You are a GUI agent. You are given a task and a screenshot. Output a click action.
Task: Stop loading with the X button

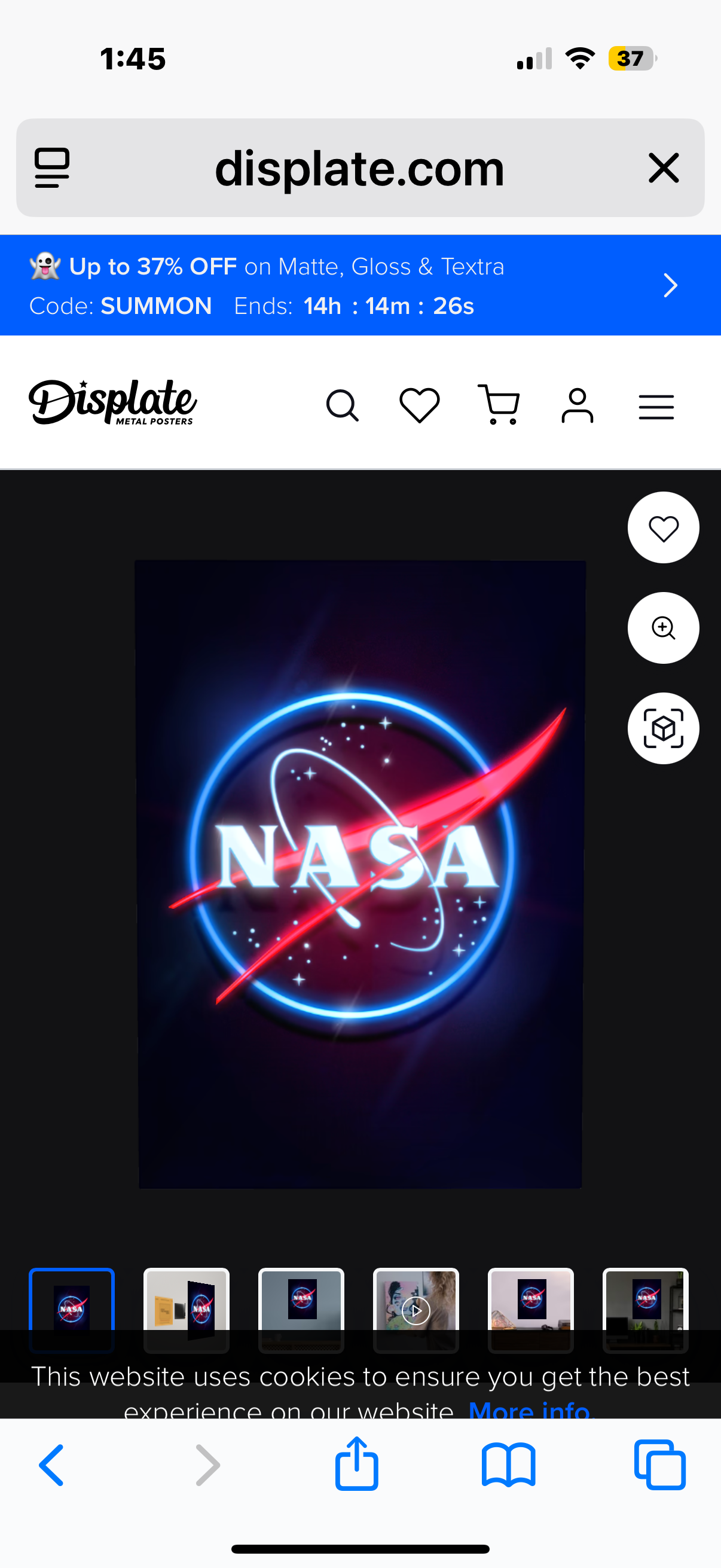(x=663, y=168)
